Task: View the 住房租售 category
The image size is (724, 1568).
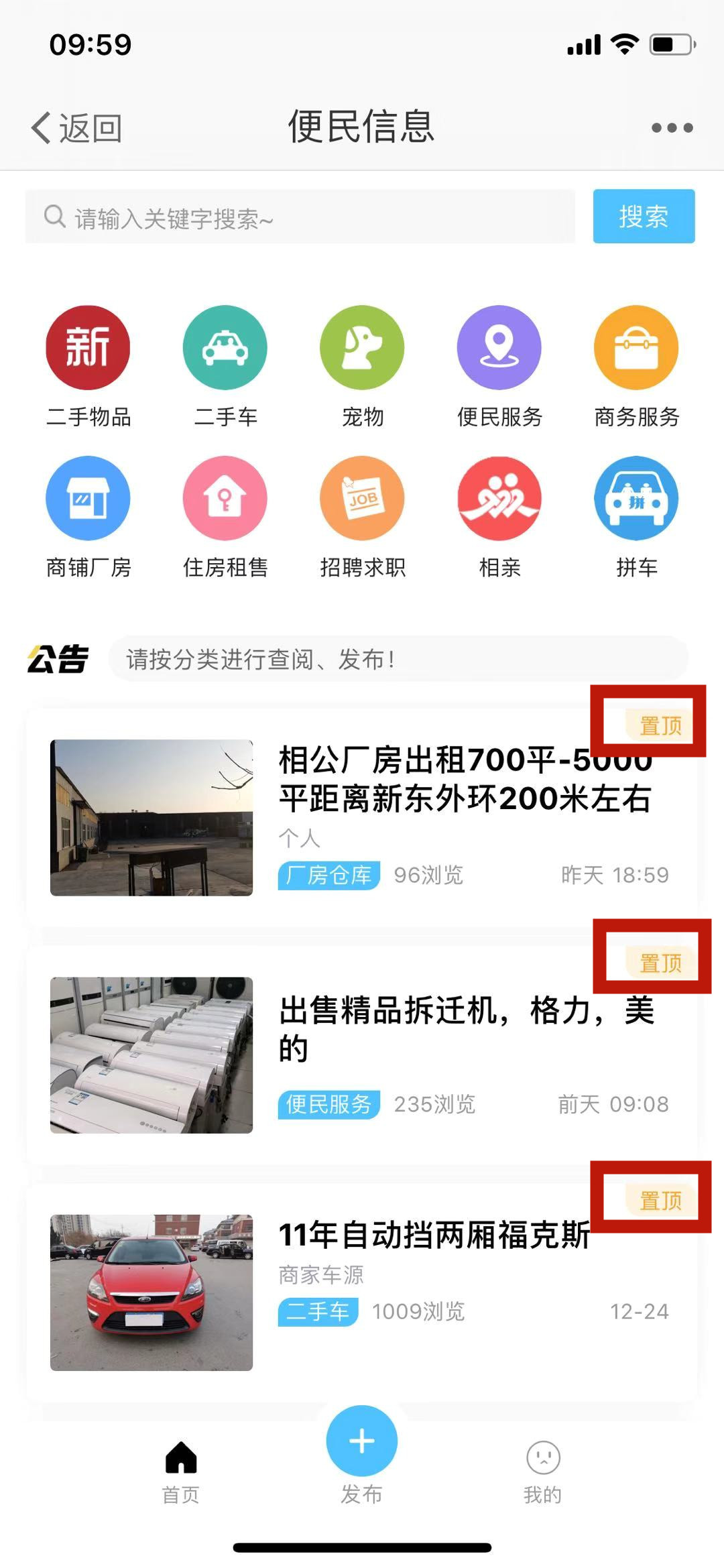Action: pos(225,518)
